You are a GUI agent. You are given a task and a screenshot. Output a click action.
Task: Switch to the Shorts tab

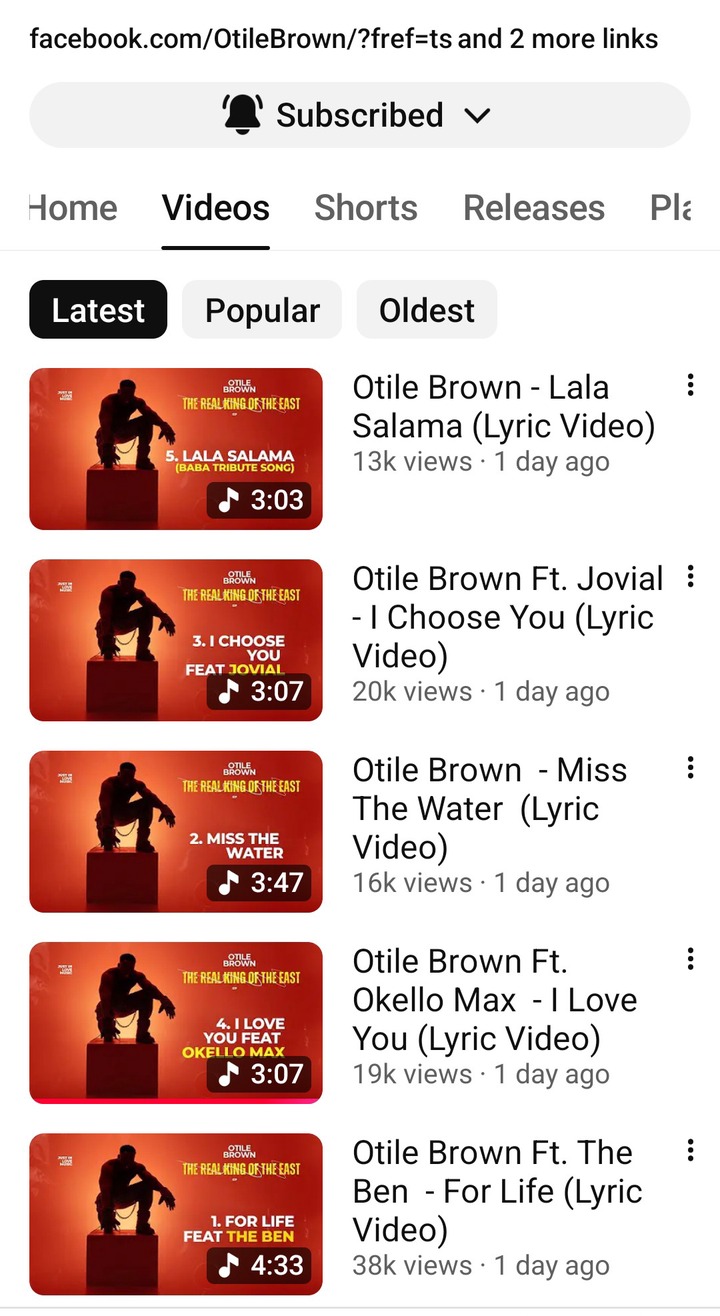click(x=365, y=208)
